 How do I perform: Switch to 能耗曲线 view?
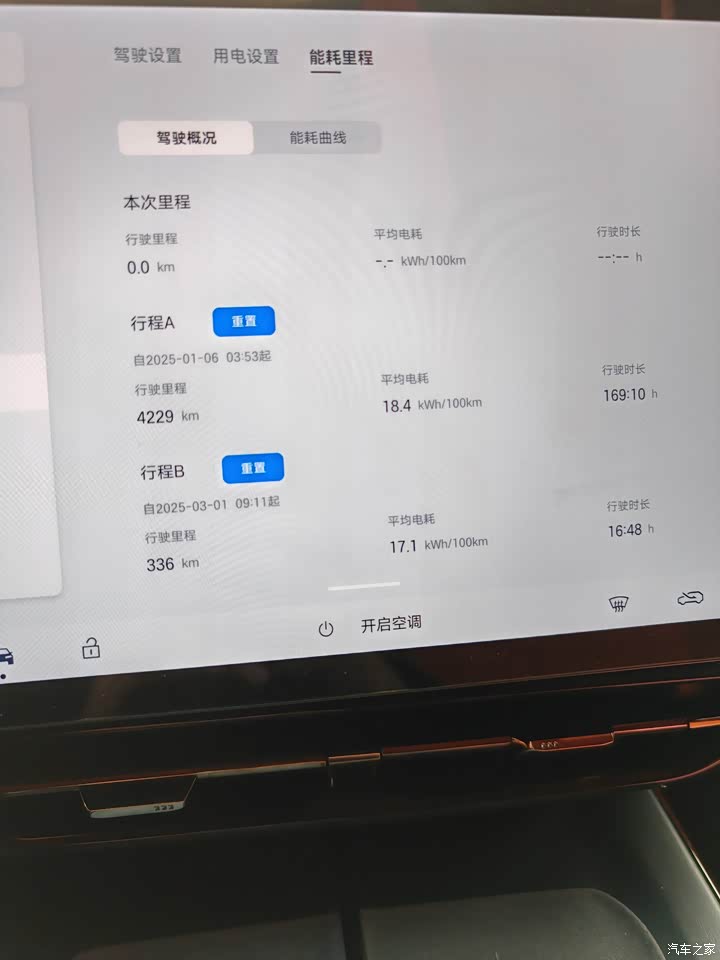click(x=318, y=138)
